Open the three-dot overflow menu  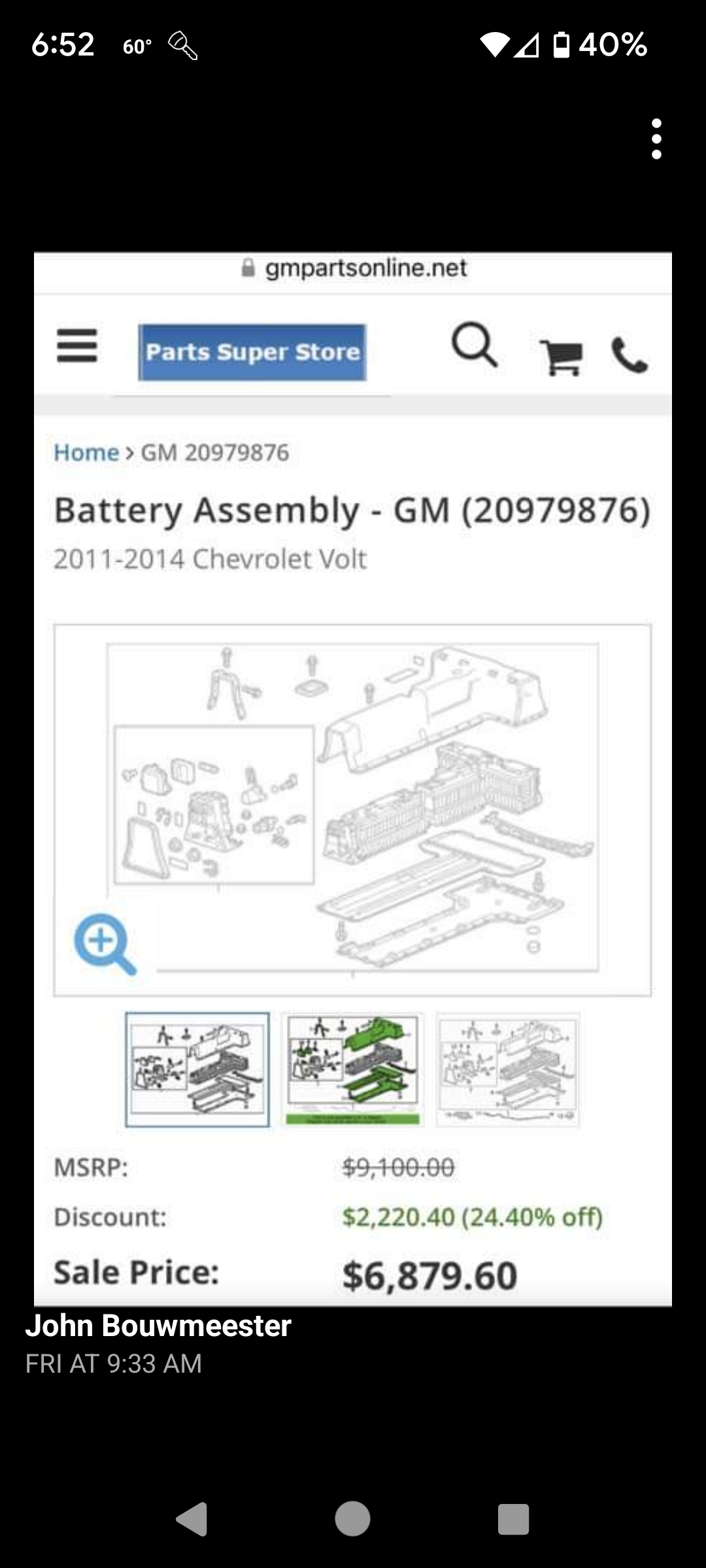coord(656,139)
